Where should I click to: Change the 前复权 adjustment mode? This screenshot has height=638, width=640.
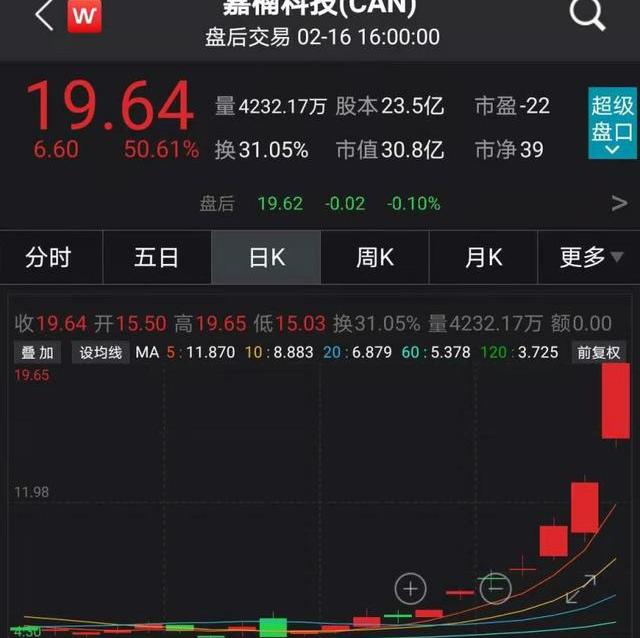598,352
